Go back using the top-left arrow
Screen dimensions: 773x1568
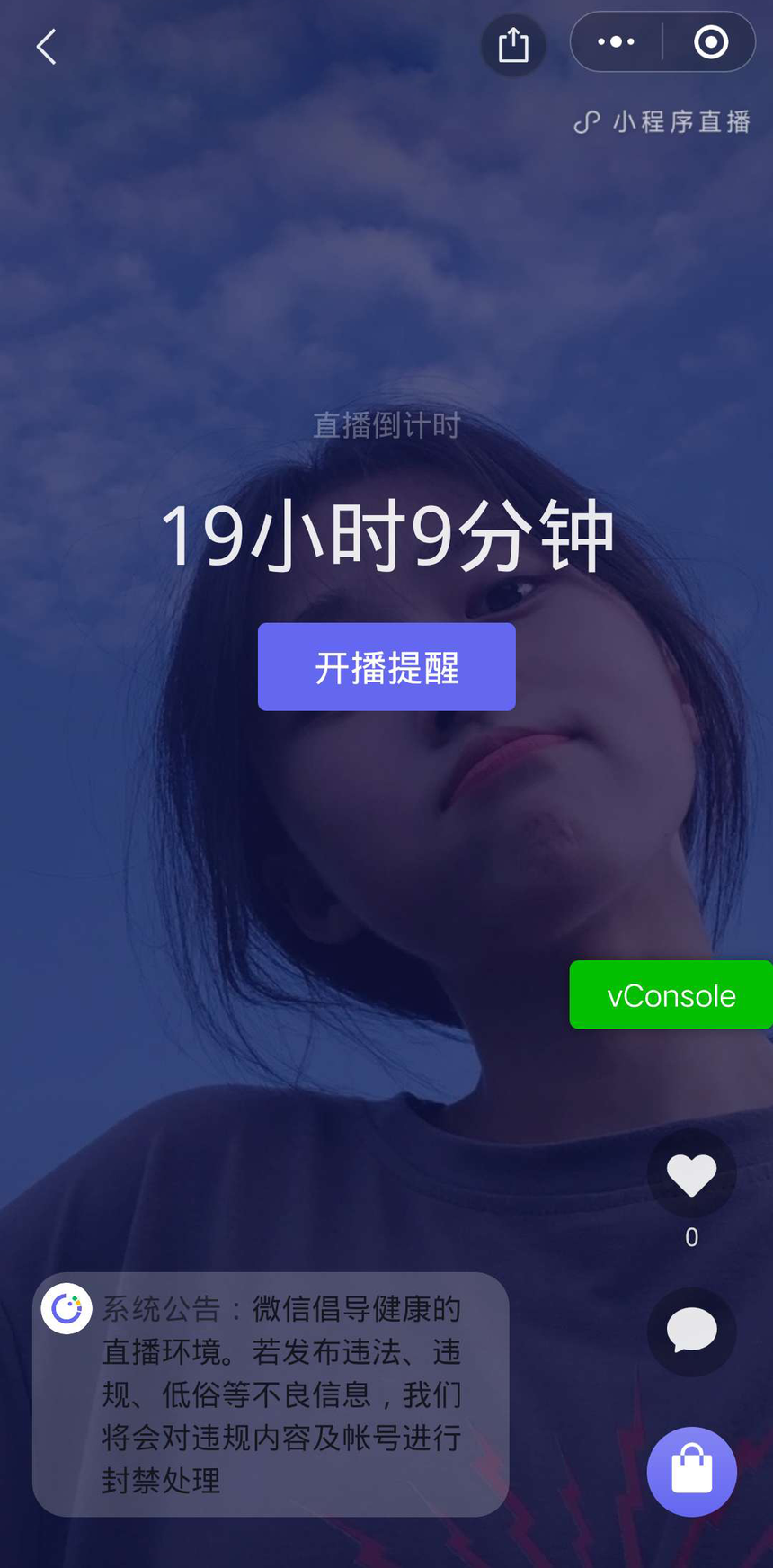47,47
